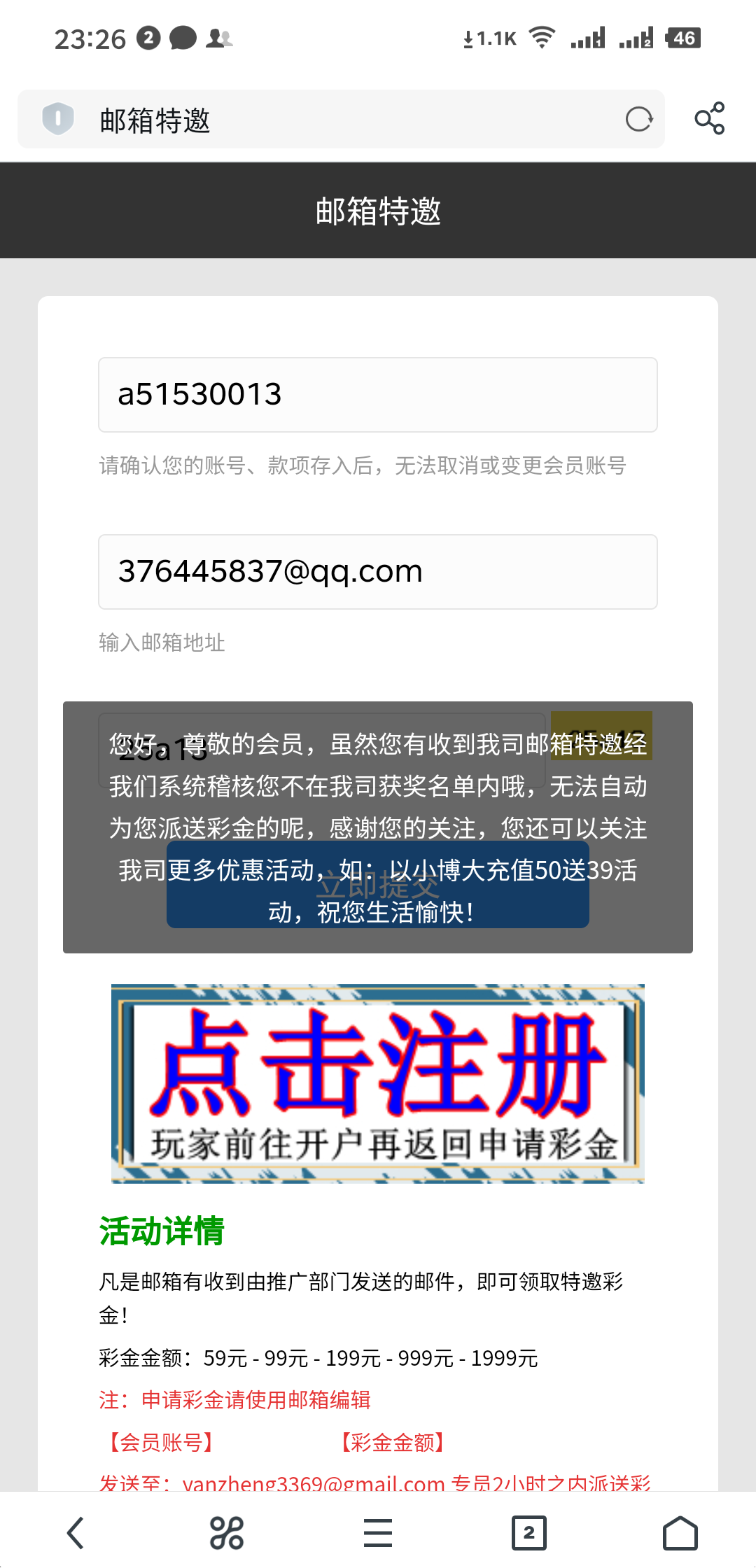Open the browser hamburger menu
756x1568 pixels.
pyautogui.click(x=378, y=1533)
